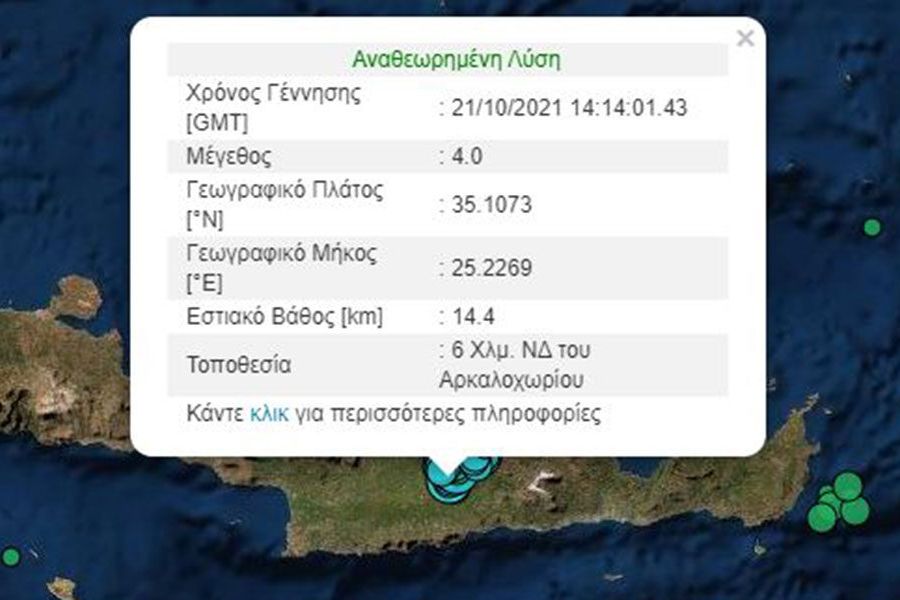Open the κλικ link for more information

269,414
